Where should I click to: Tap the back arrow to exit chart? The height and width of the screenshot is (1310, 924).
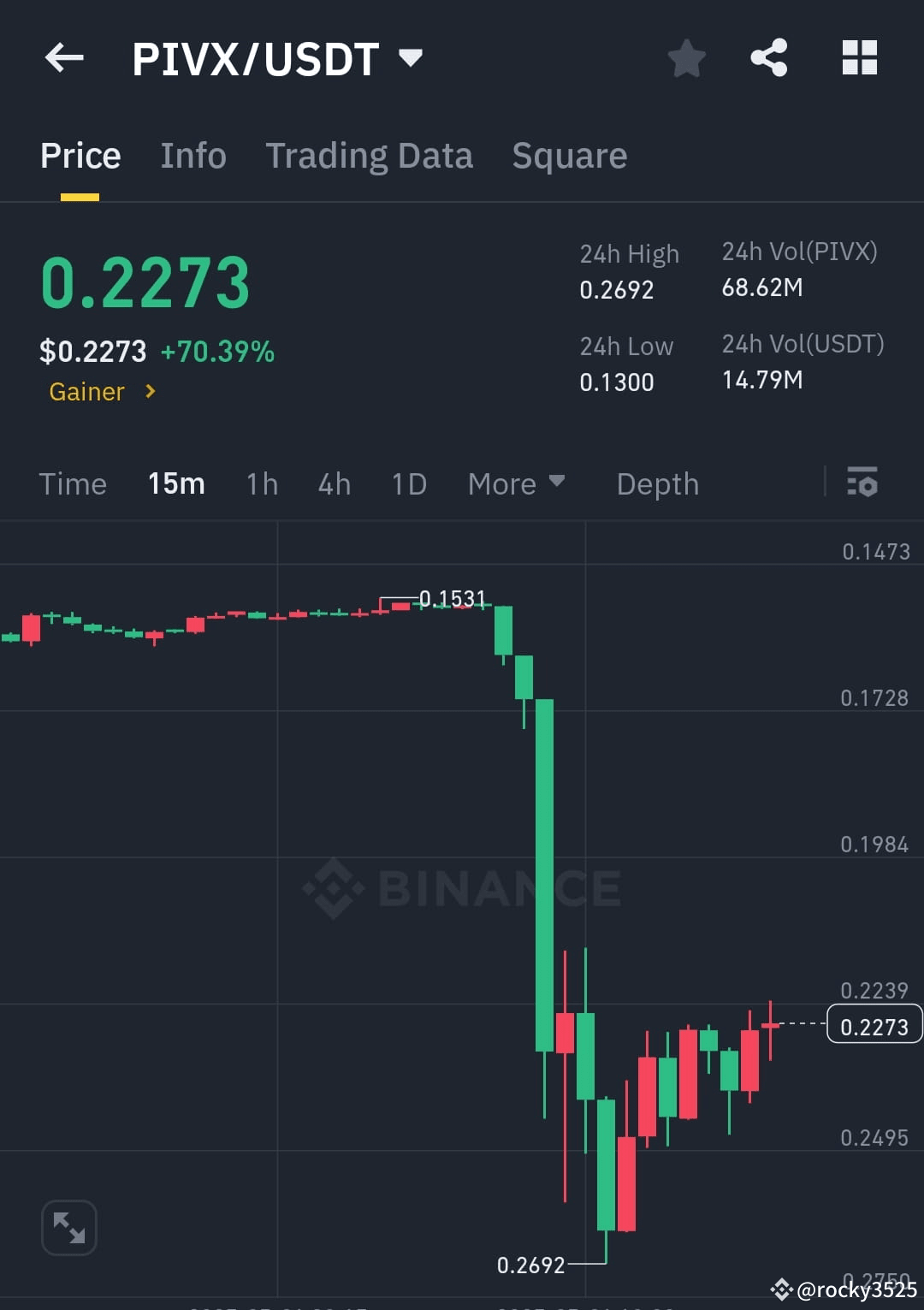[x=64, y=57]
